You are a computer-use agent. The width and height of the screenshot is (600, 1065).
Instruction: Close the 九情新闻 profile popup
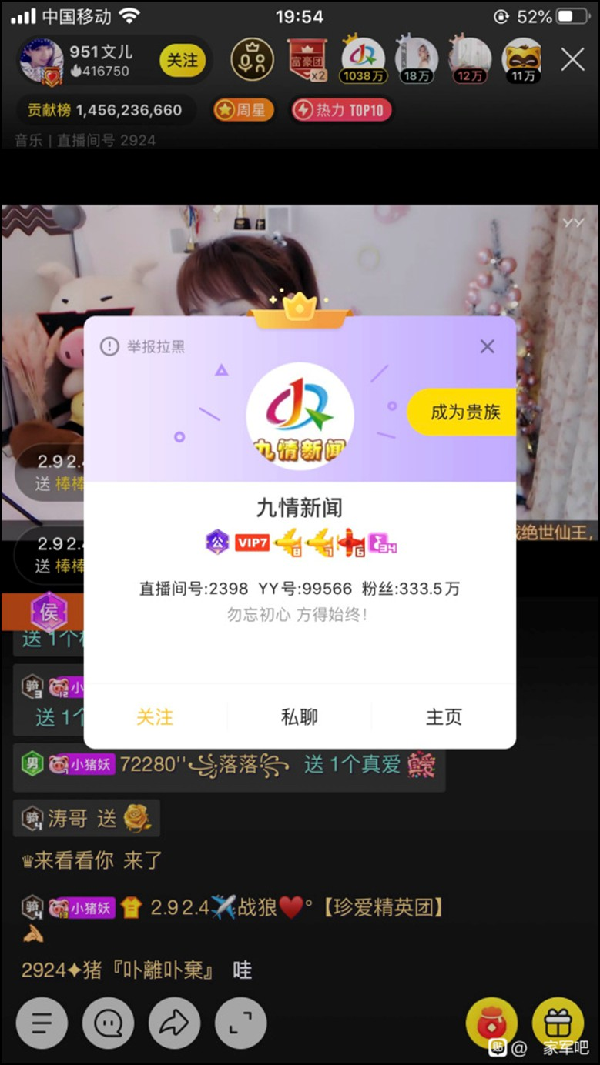[x=487, y=346]
